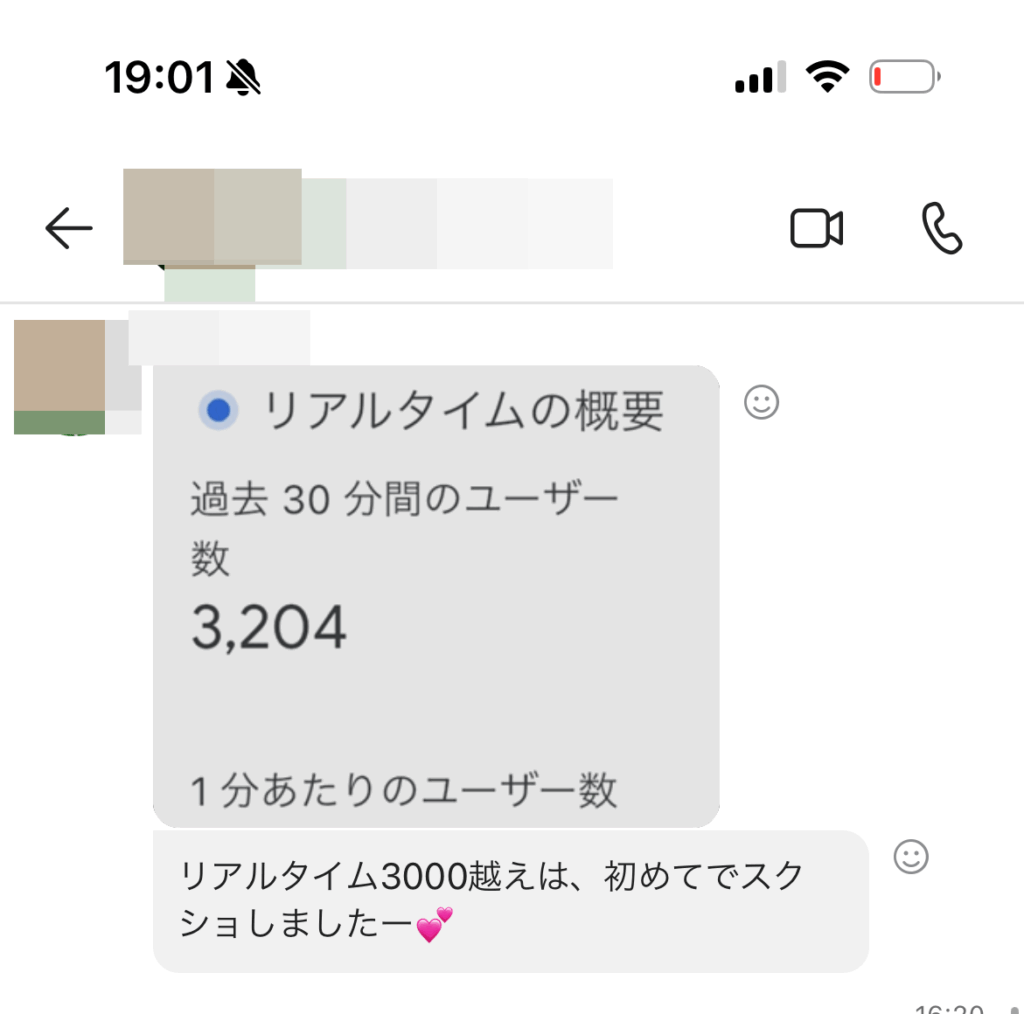Go back with the arrow icon
Screen dimensions: 1024x1014
(69, 229)
